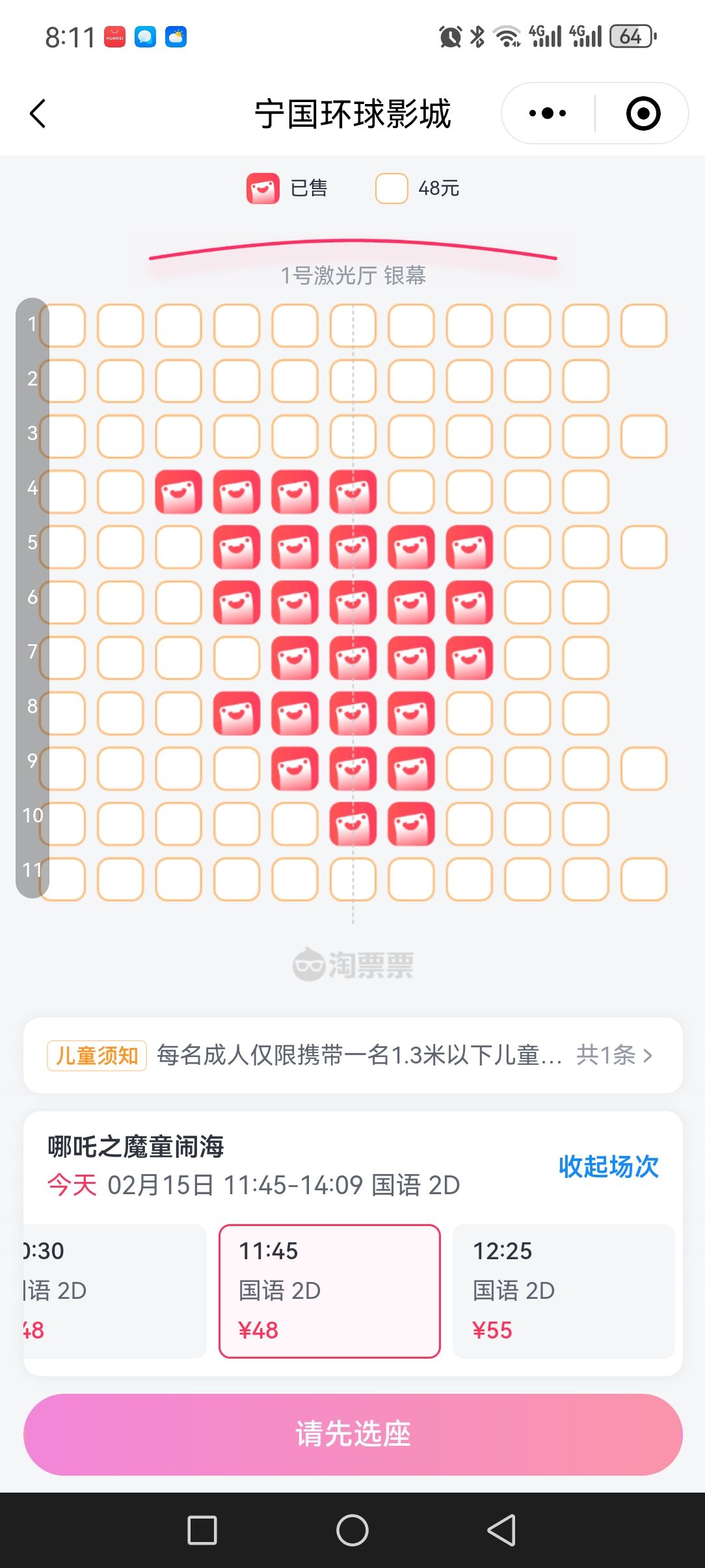This screenshot has height=1568, width=705.
Task: Tap the system home button
Action: (352, 1530)
